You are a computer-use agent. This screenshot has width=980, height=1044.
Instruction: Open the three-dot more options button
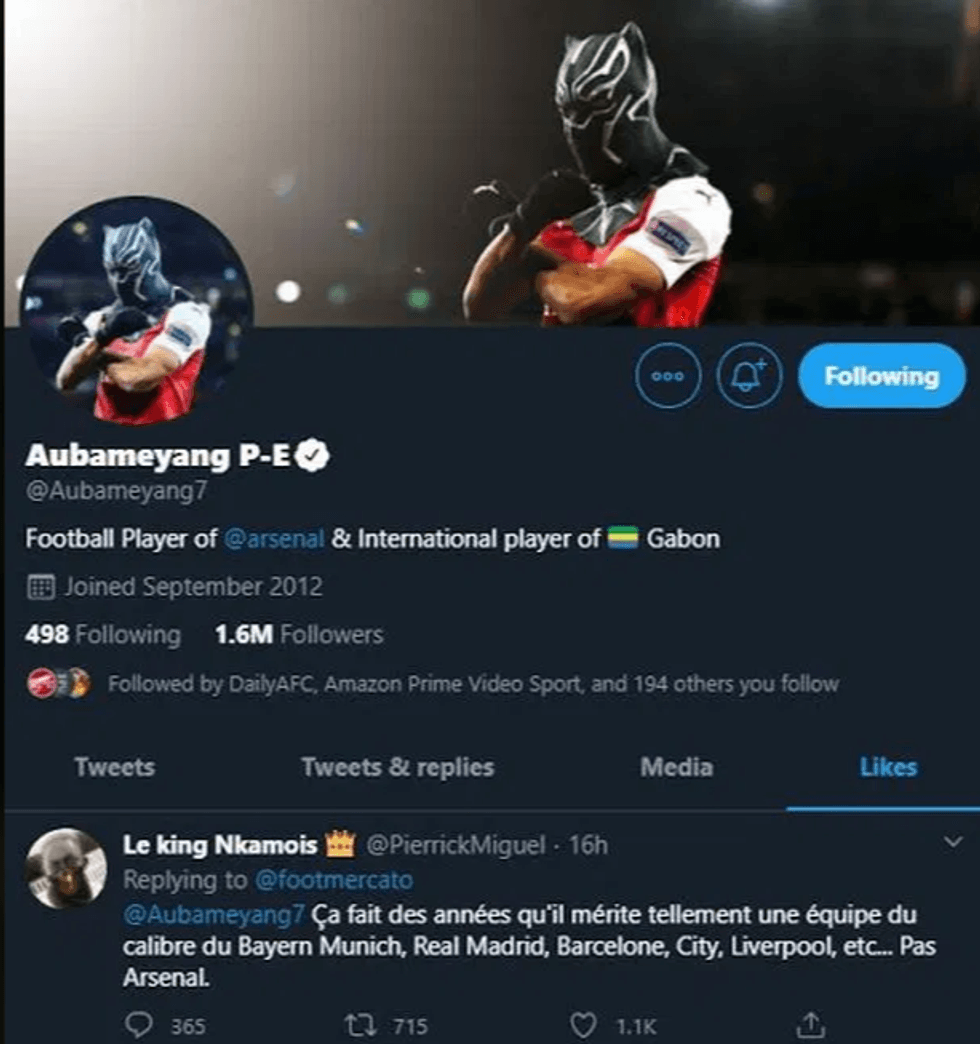click(x=668, y=376)
